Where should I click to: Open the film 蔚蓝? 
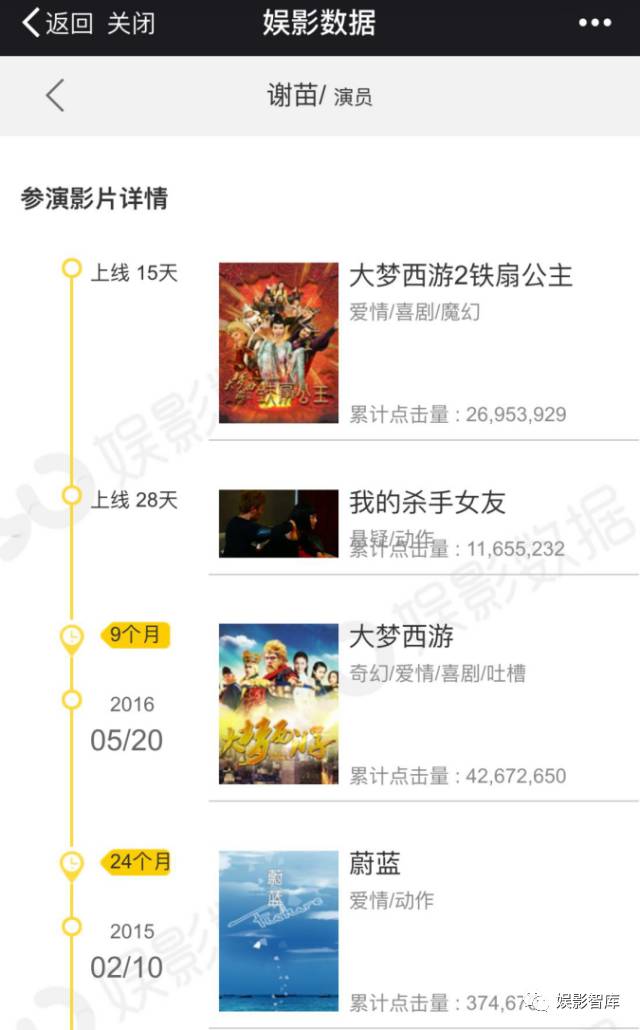tap(375, 863)
